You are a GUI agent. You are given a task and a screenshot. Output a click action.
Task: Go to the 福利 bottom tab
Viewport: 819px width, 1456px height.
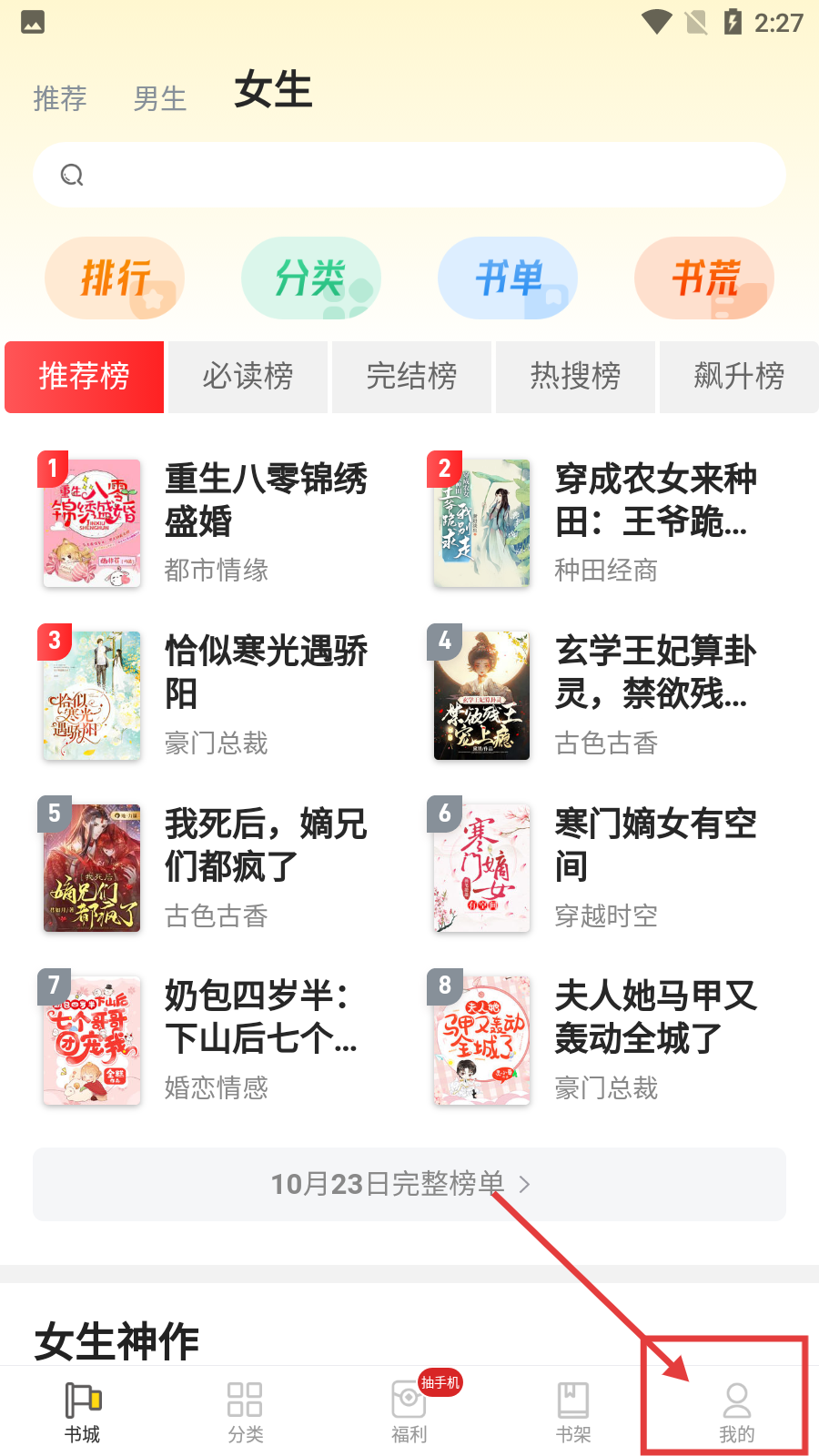409,1410
